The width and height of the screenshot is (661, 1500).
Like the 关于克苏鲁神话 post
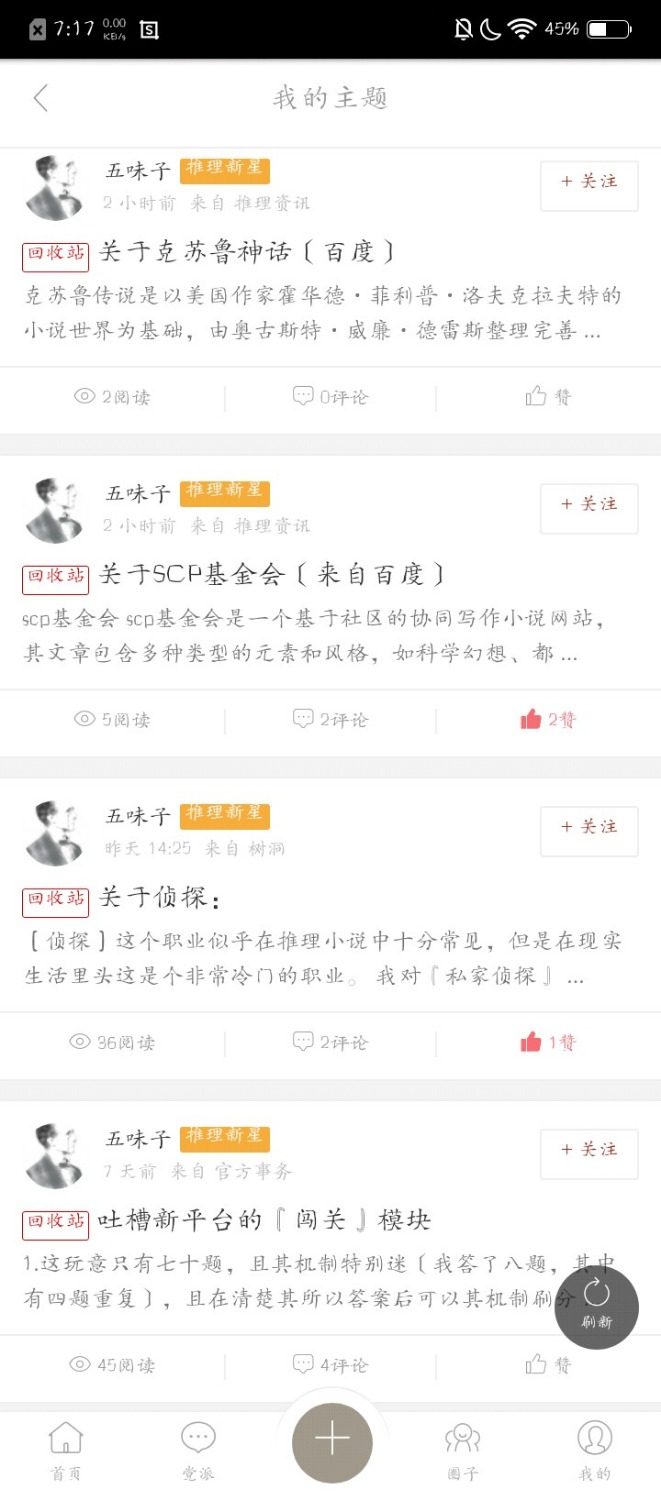click(548, 397)
